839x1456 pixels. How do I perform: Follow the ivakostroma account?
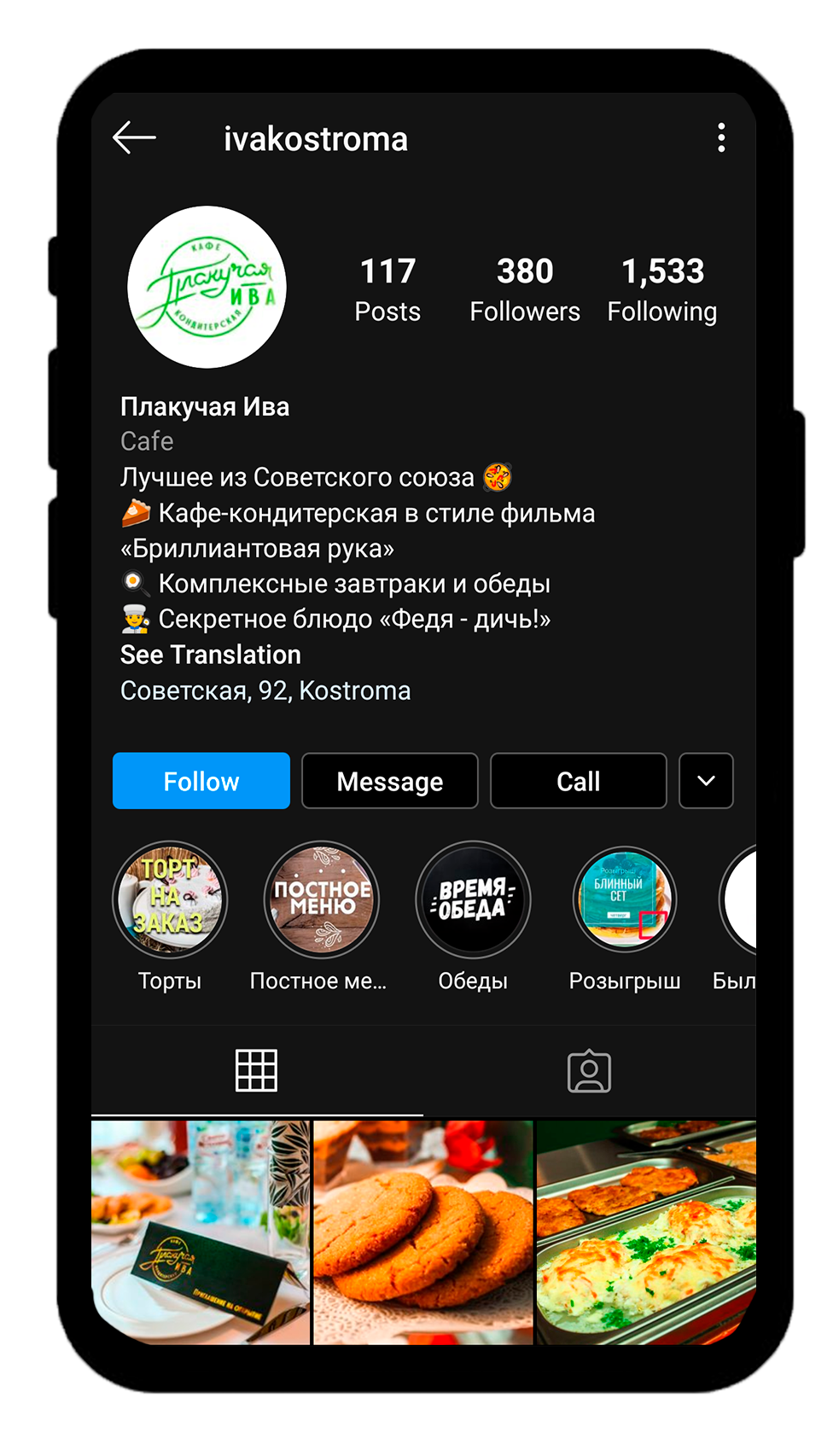201,781
